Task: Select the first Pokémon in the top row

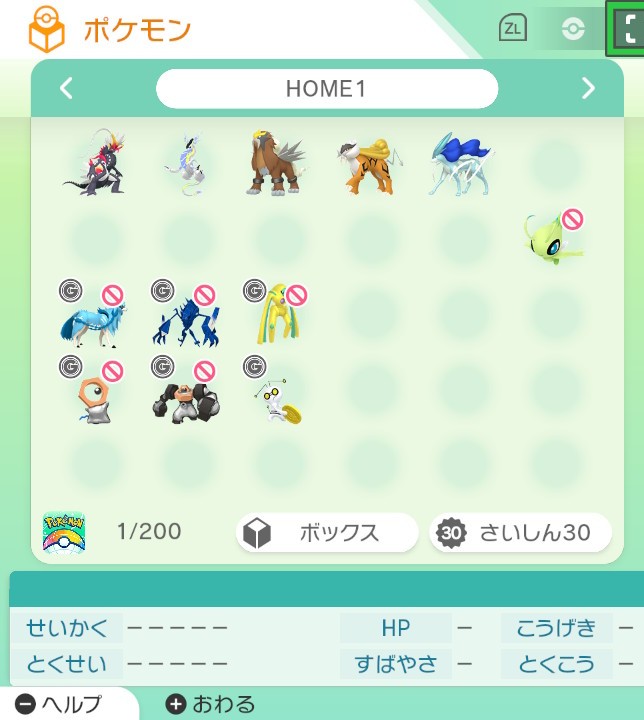Action: (x=93, y=163)
